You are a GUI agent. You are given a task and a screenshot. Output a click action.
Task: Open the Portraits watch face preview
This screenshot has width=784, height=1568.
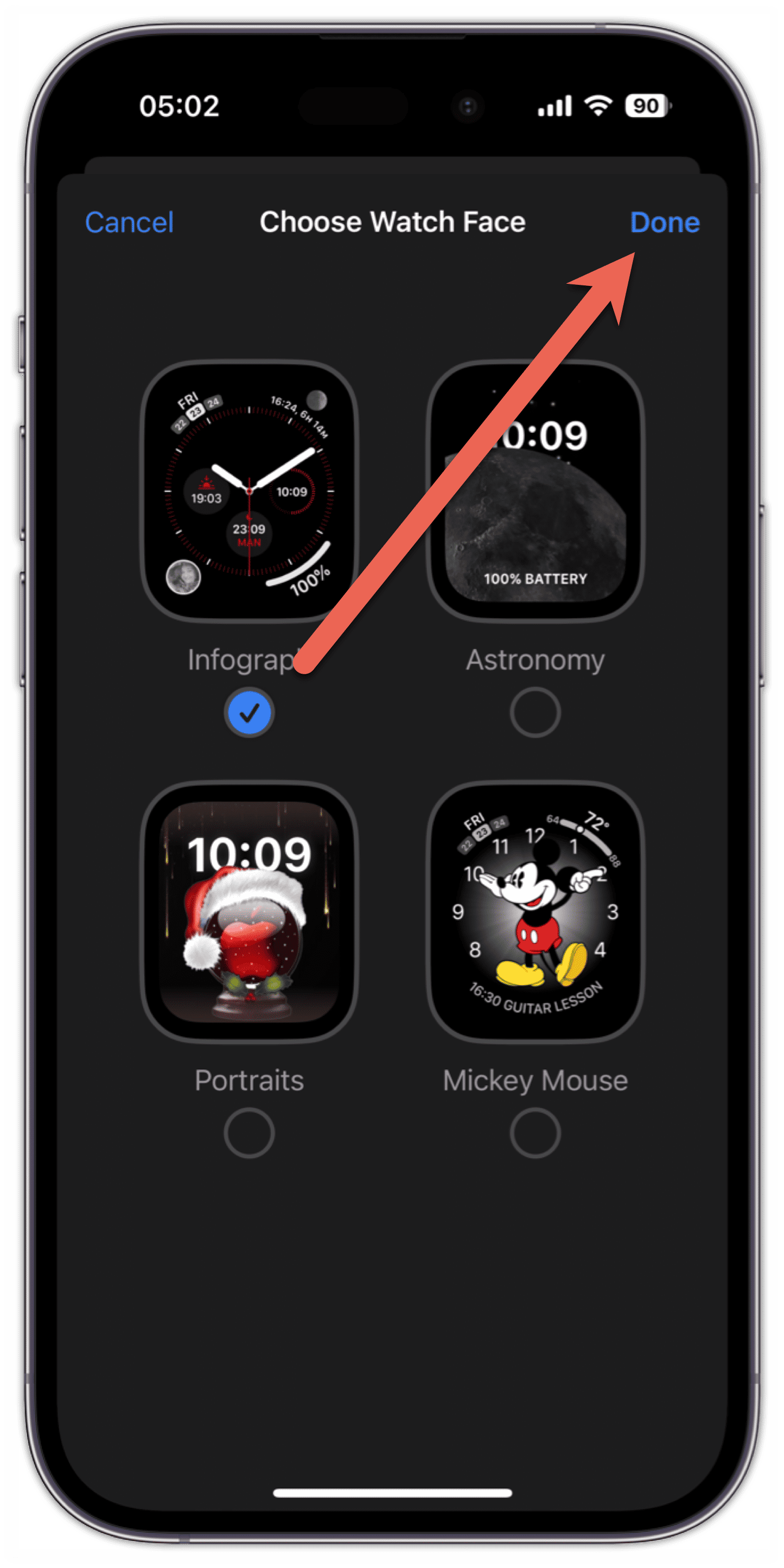(249, 911)
